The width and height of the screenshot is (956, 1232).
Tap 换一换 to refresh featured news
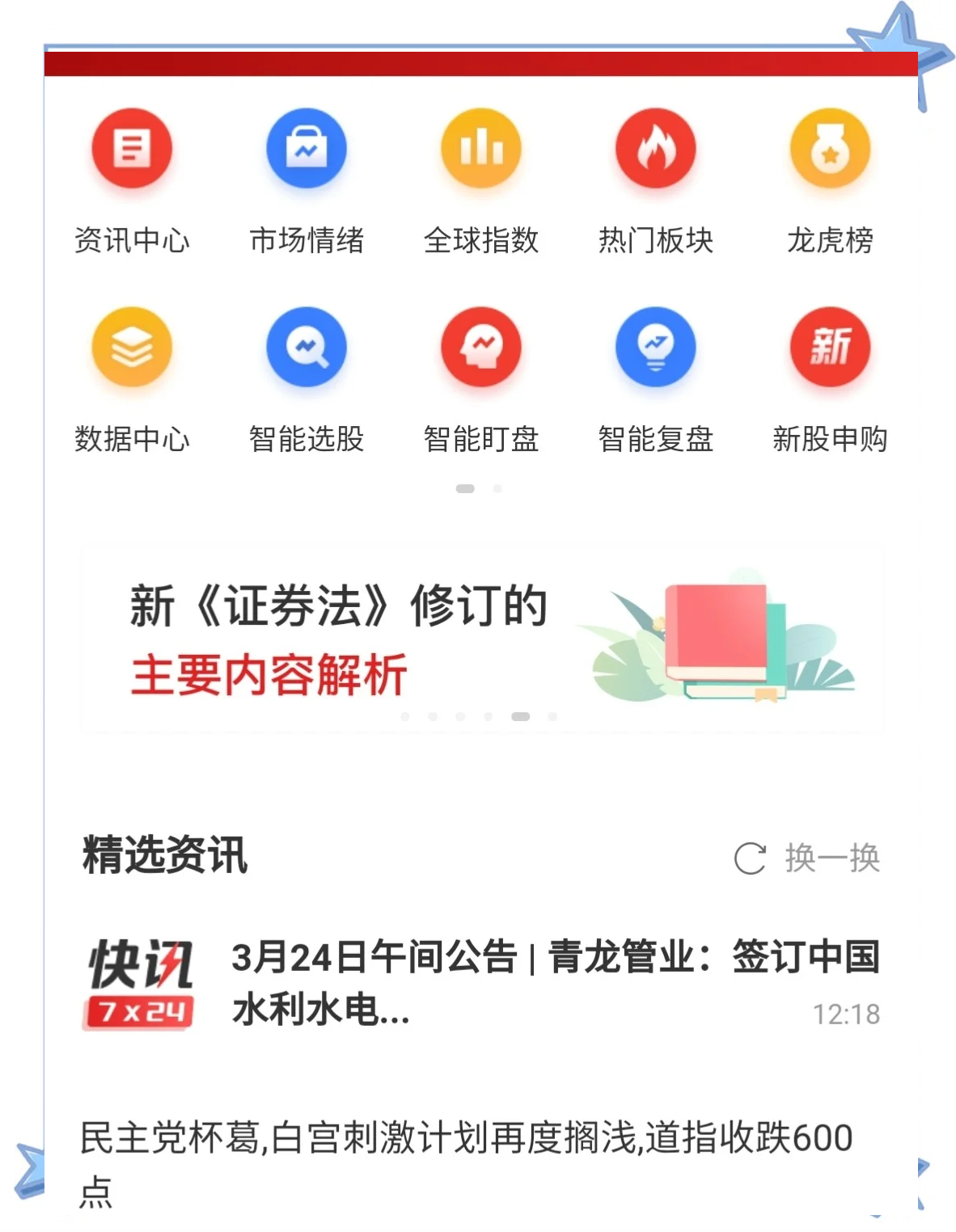pyautogui.click(x=809, y=859)
